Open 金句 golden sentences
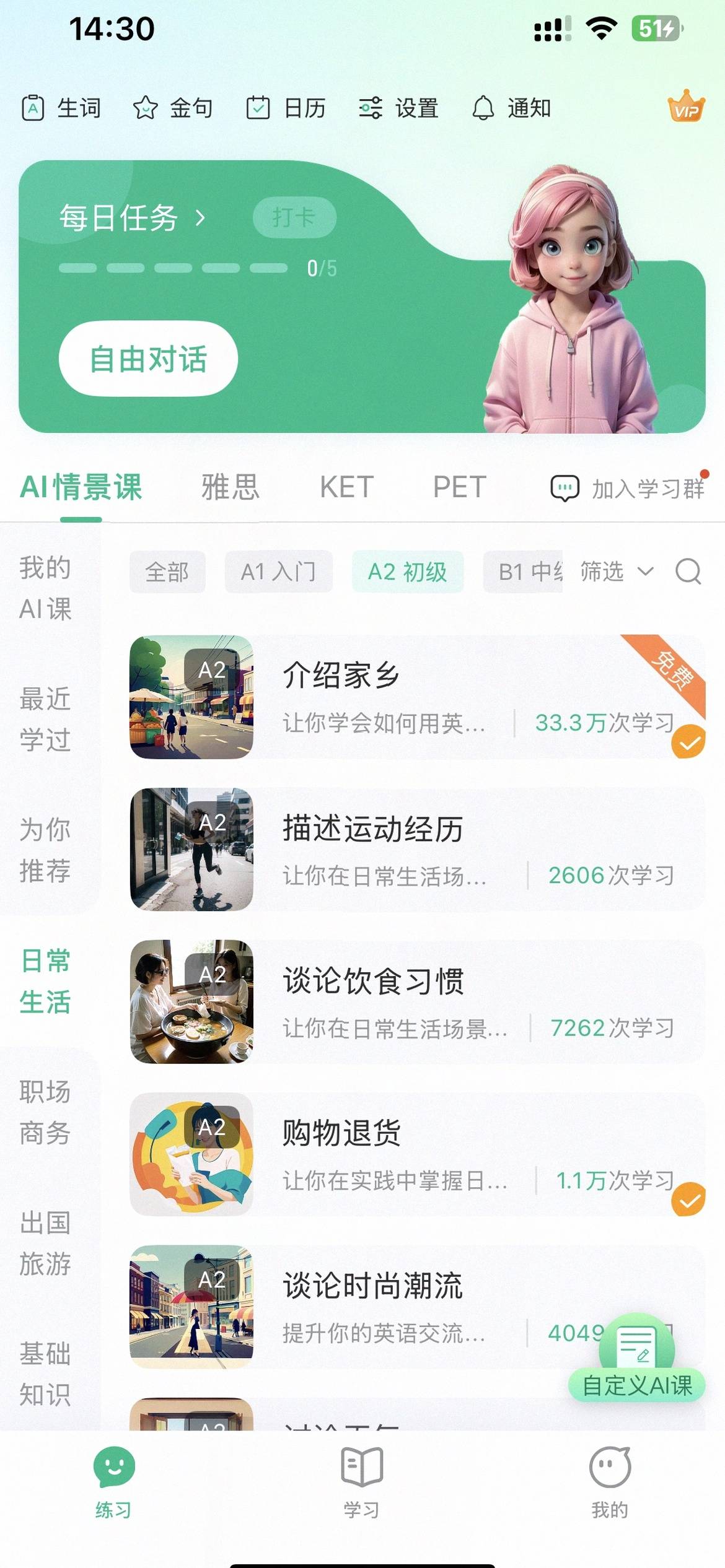Image resolution: width=725 pixels, height=1568 pixels. [x=173, y=108]
